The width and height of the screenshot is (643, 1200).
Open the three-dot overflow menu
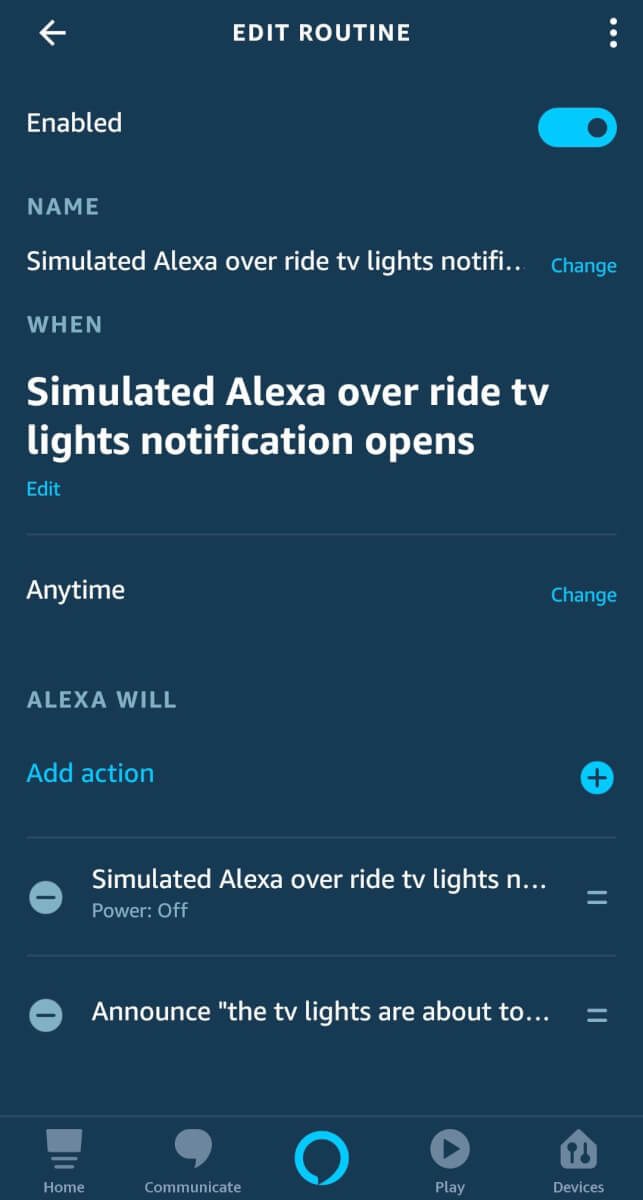(x=613, y=33)
